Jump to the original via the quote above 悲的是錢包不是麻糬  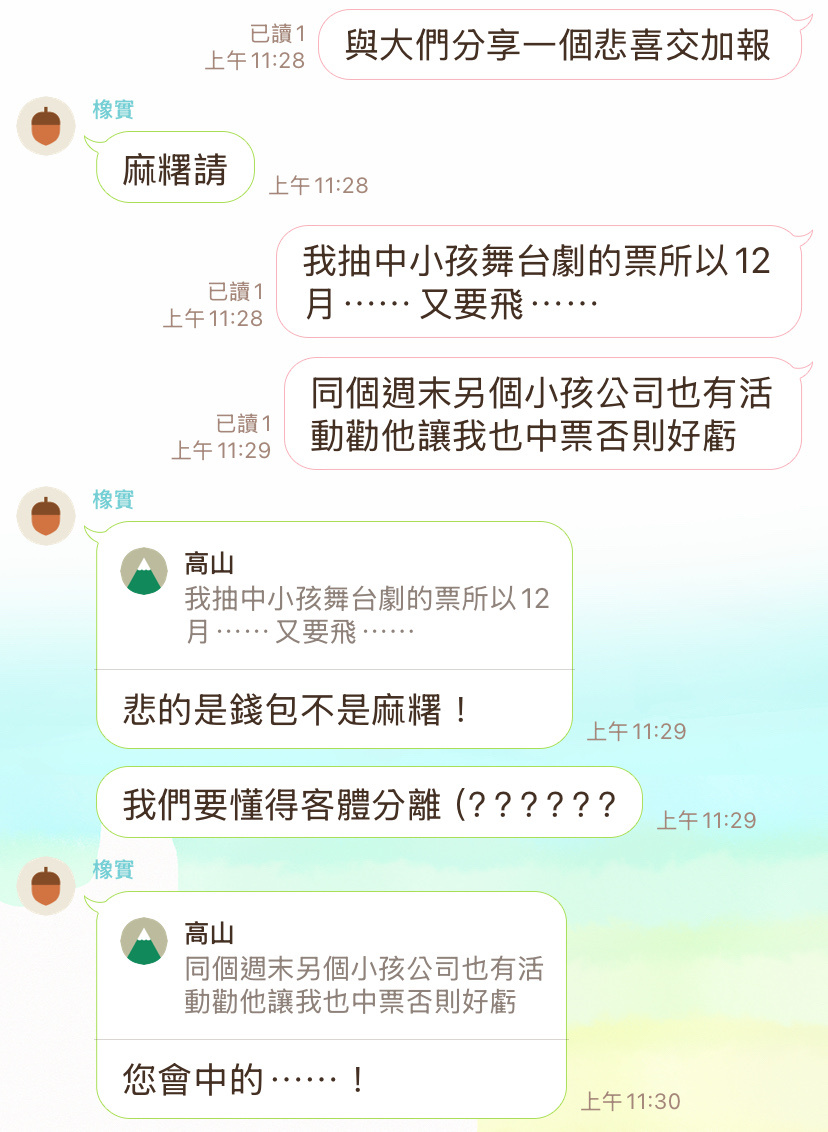334,598
